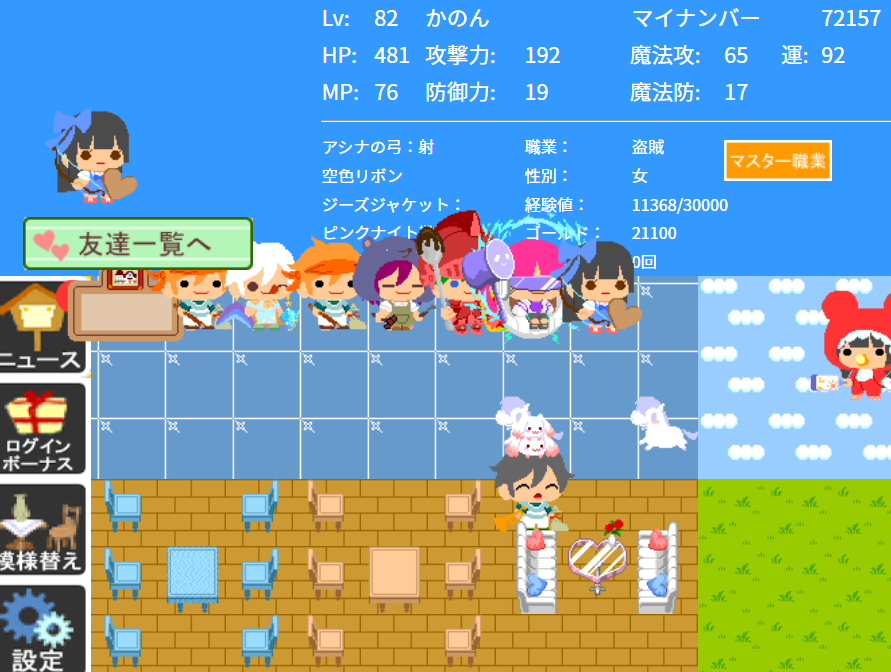This screenshot has height=672, width=891.
Task: Open the master job button
Action: pyautogui.click(x=777, y=161)
